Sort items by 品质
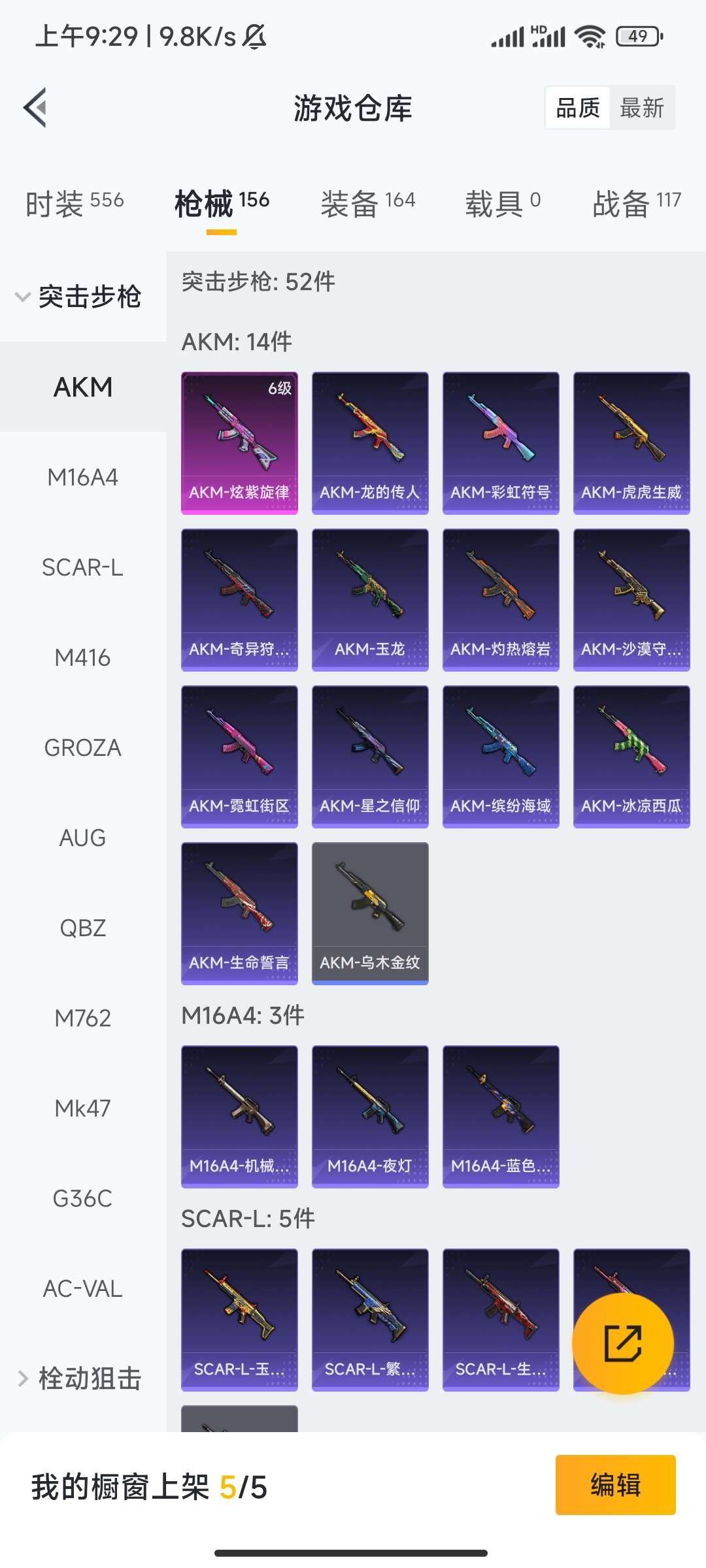 [578, 108]
